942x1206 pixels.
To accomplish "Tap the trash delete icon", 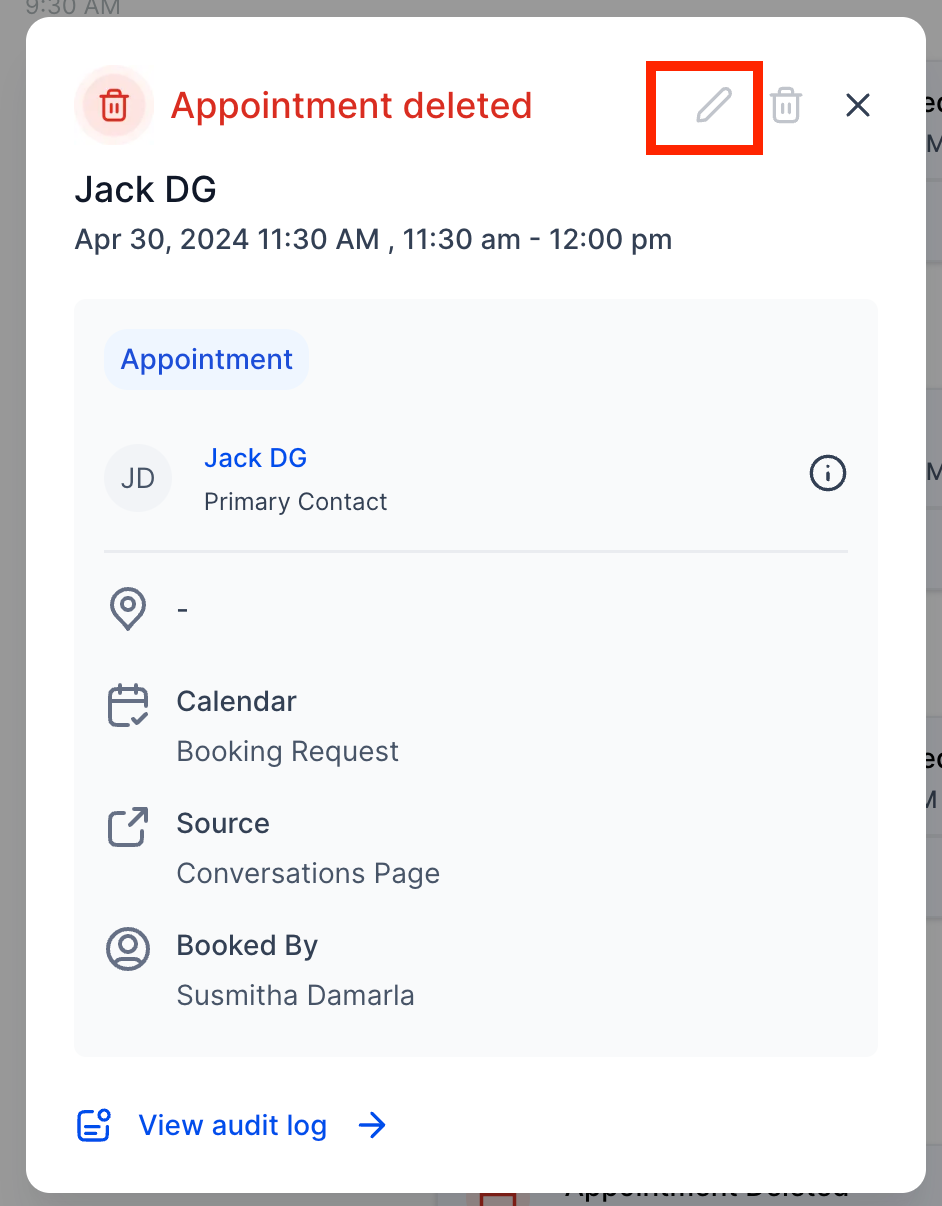I will pos(786,105).
